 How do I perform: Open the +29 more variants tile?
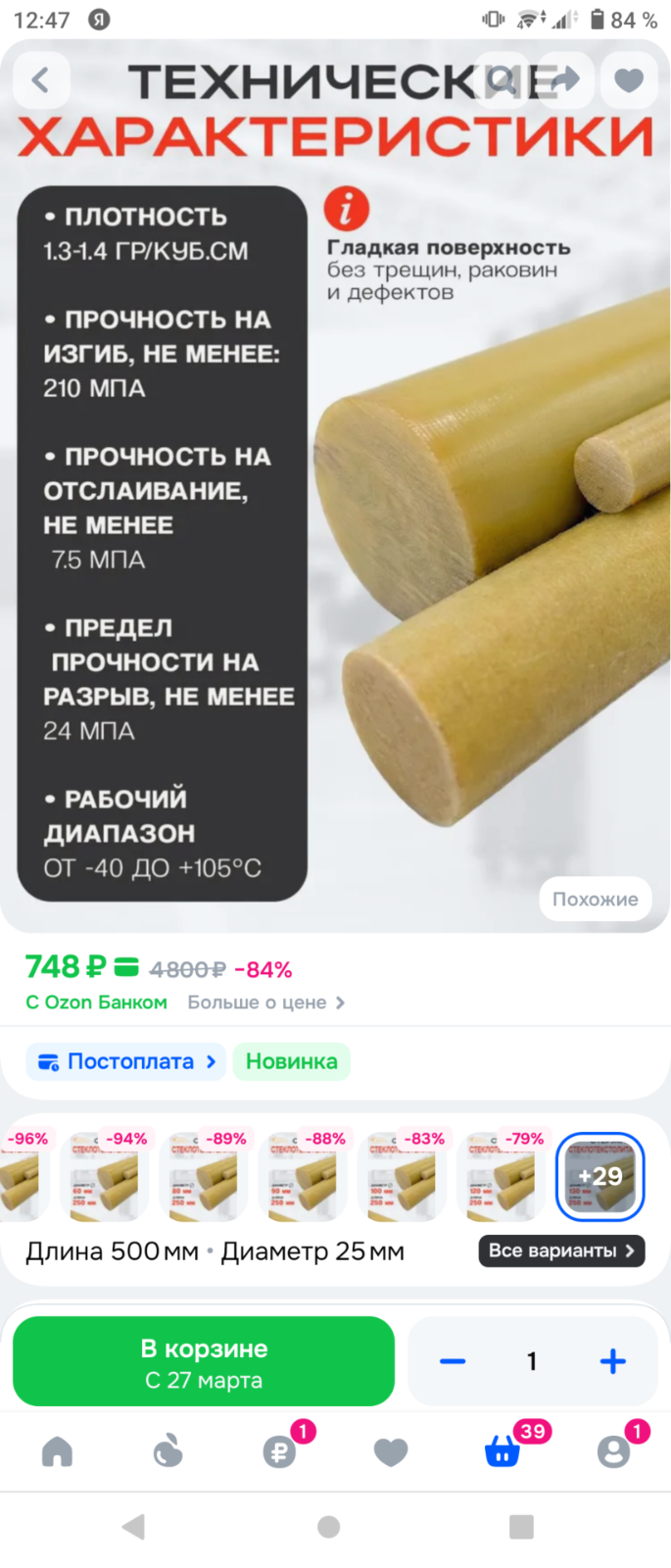[599, 1176]
